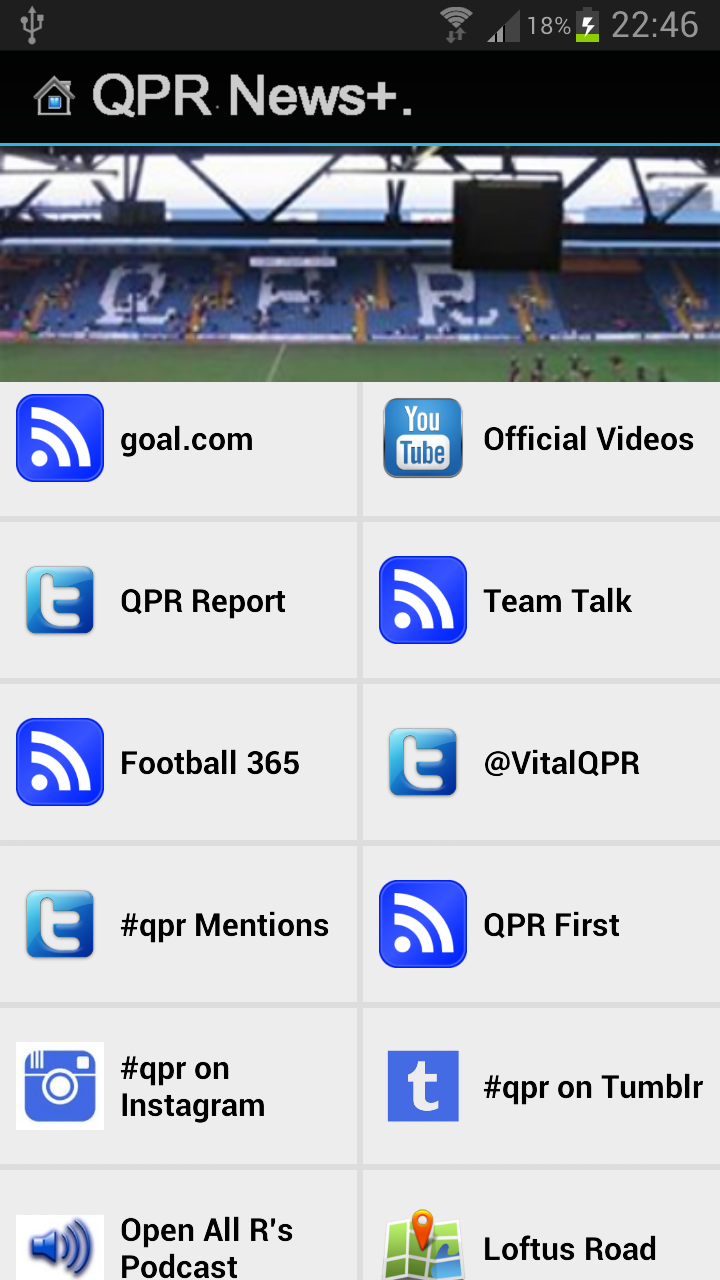Tap the stadium banner image
The image size is (720, 1280).
point(360,263)
